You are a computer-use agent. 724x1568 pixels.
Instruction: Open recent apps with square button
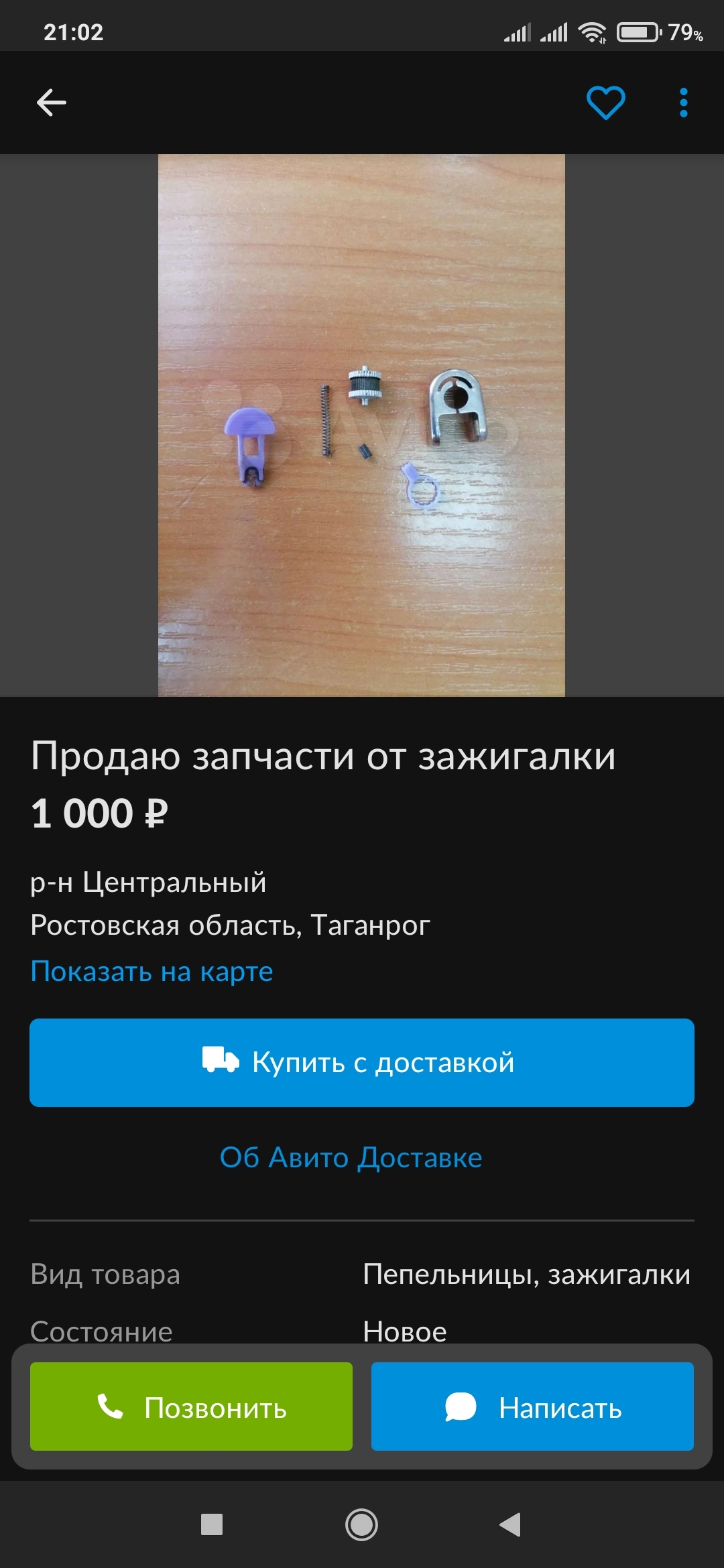pos(212,1525)
